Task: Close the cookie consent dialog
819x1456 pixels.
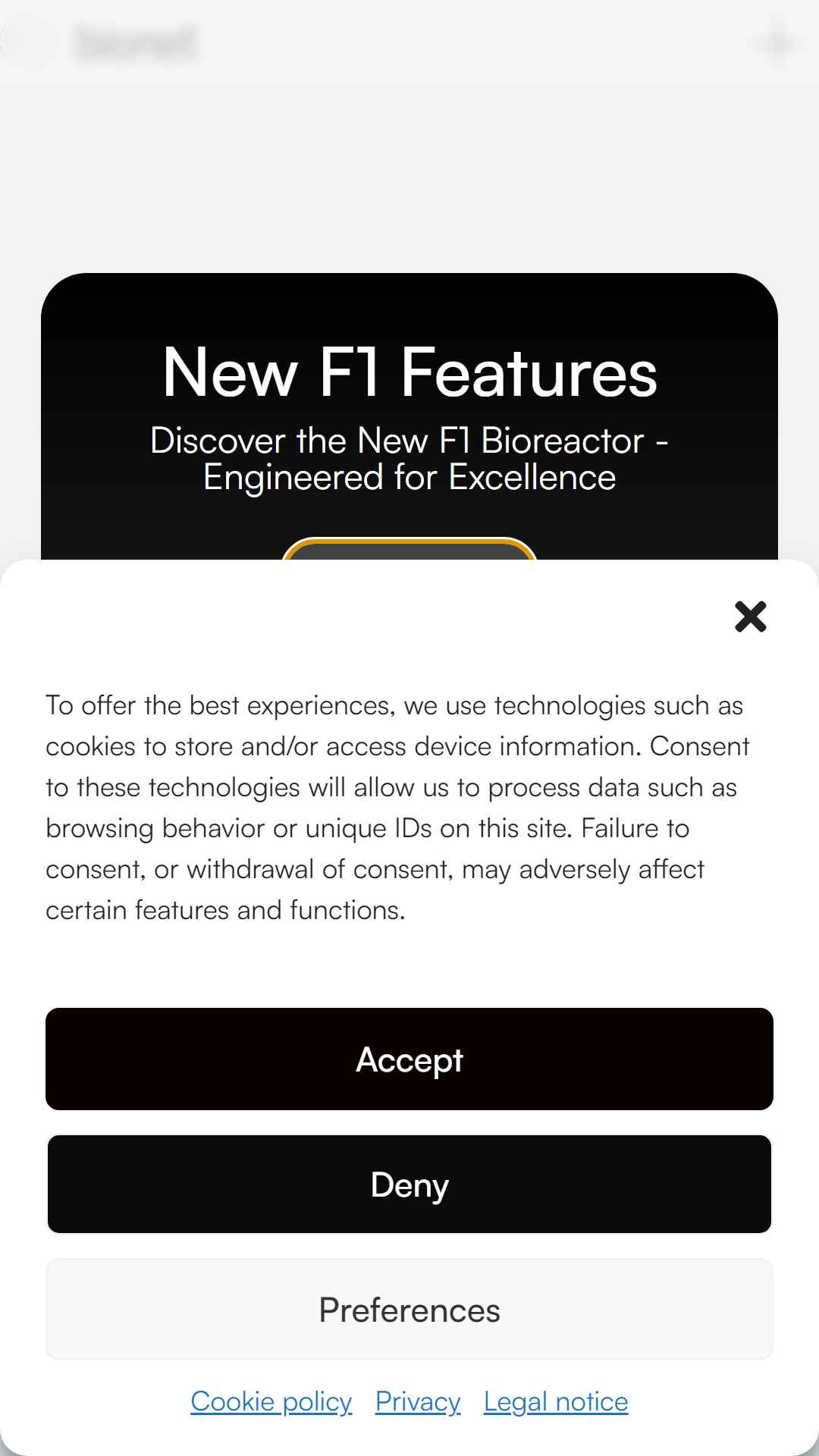Action: pos(750,617)
